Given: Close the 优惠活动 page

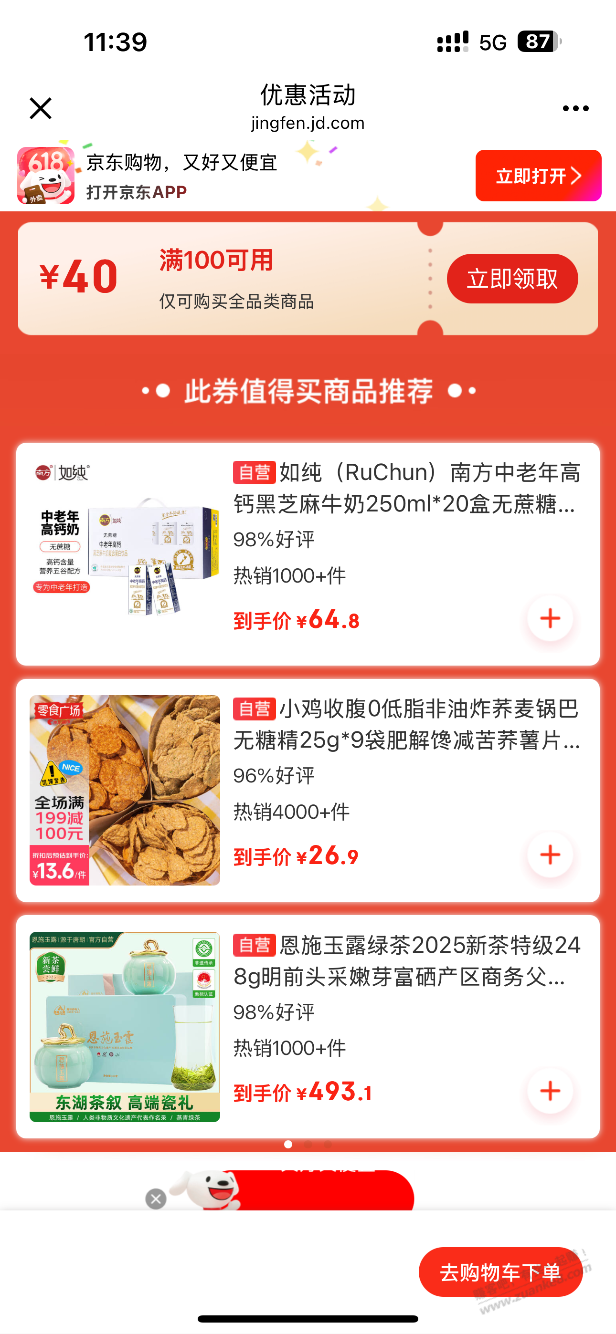Looking at the screenshot, I should point(40,108).
